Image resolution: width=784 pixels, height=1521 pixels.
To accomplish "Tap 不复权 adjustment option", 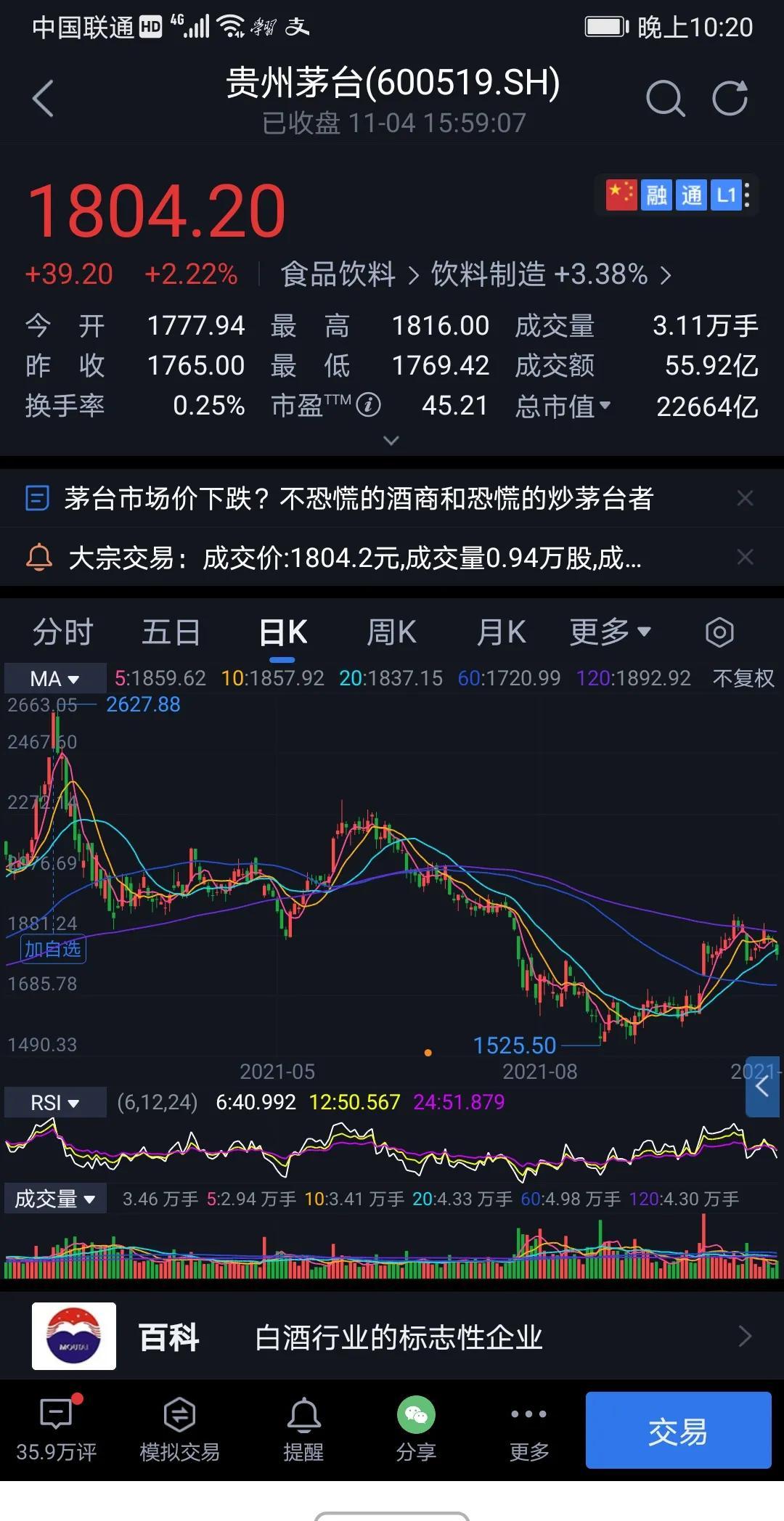I will point(743,678).
